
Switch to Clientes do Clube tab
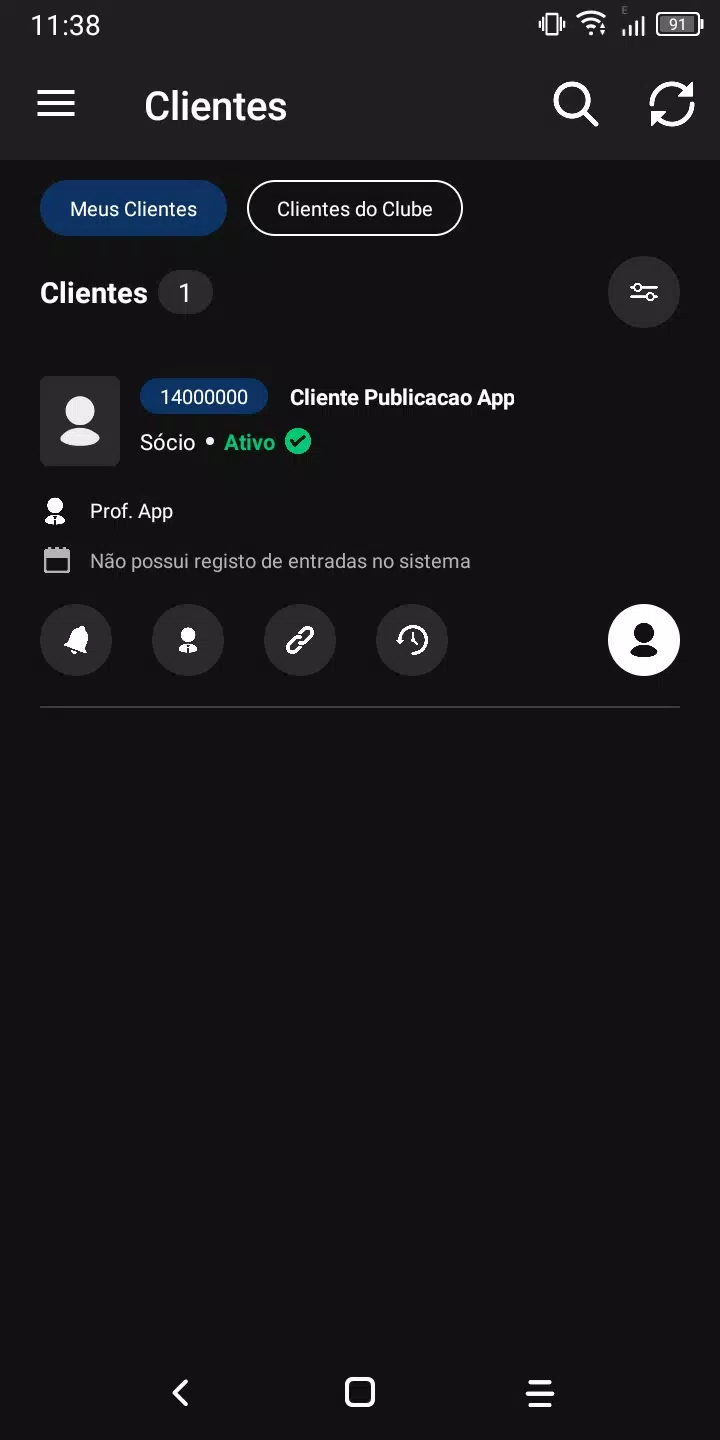[x=354, y=209]
